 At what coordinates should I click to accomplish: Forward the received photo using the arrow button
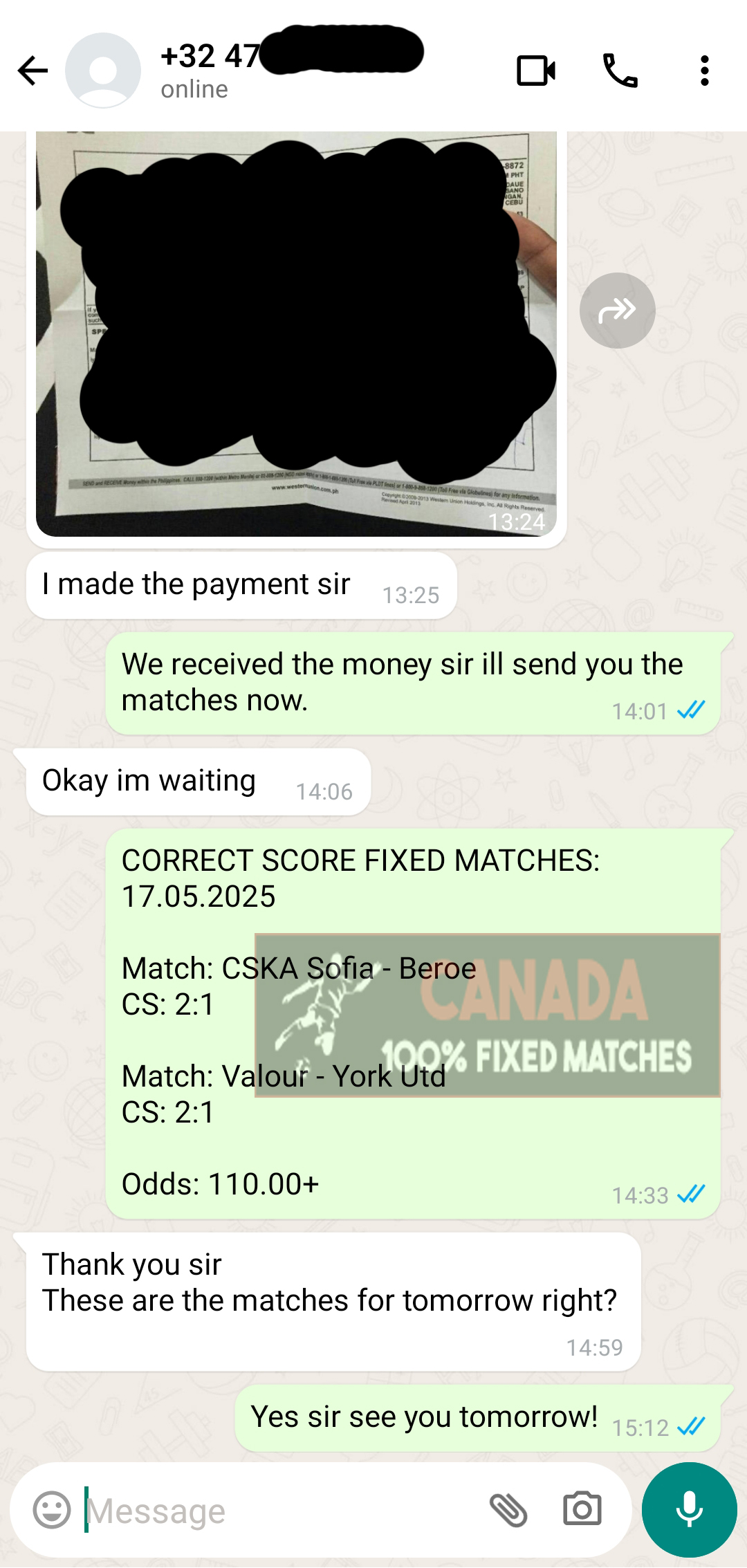617,311
